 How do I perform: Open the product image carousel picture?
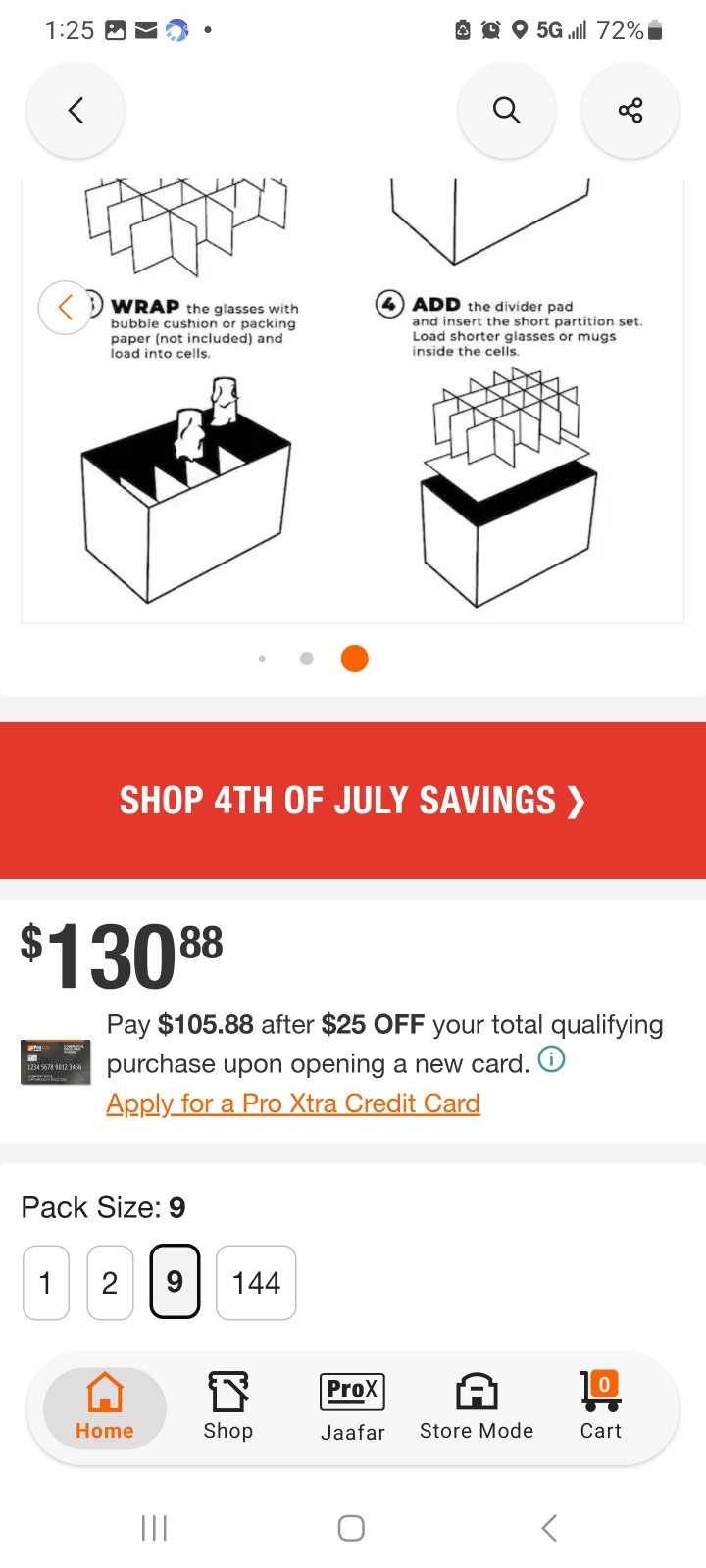click(x=353, y=401)
